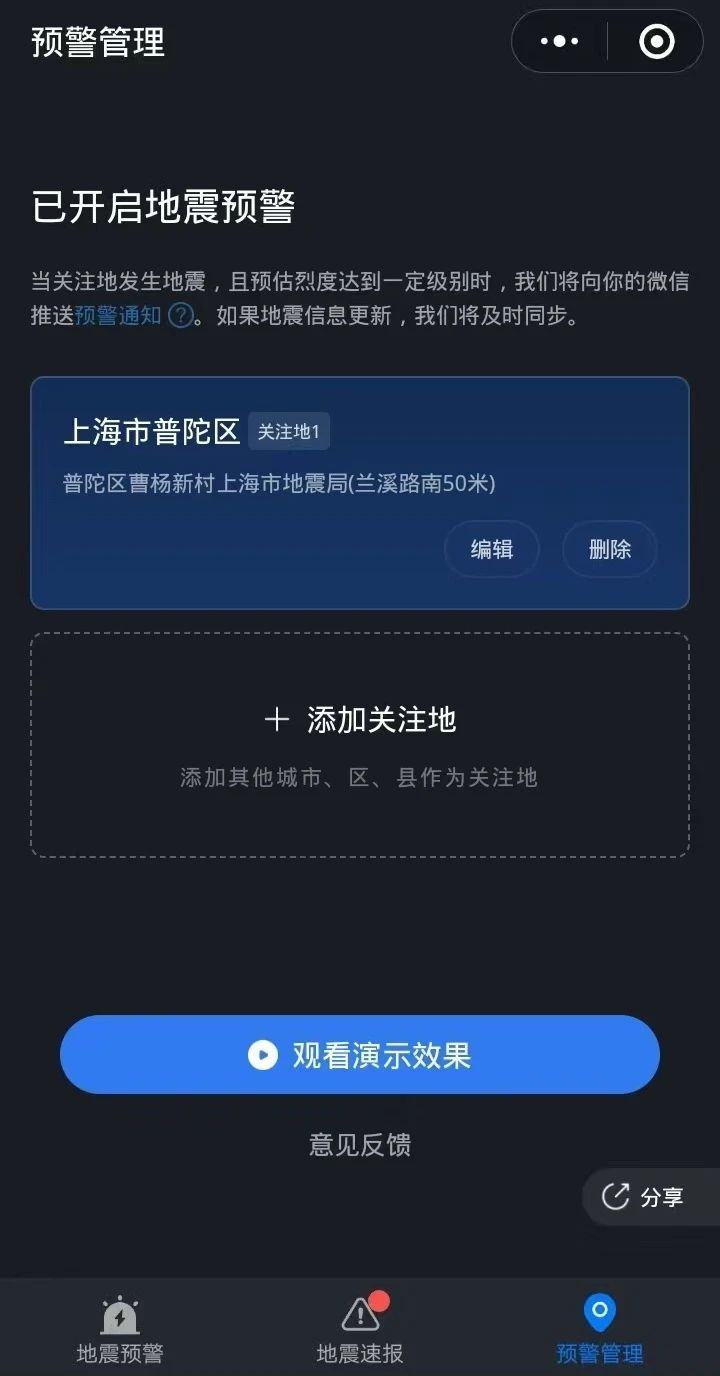Delete the 上海市普陀区 location
The height and width of the screenshot is (1376, 720).
pyautogui.click(x=609, y=549)
